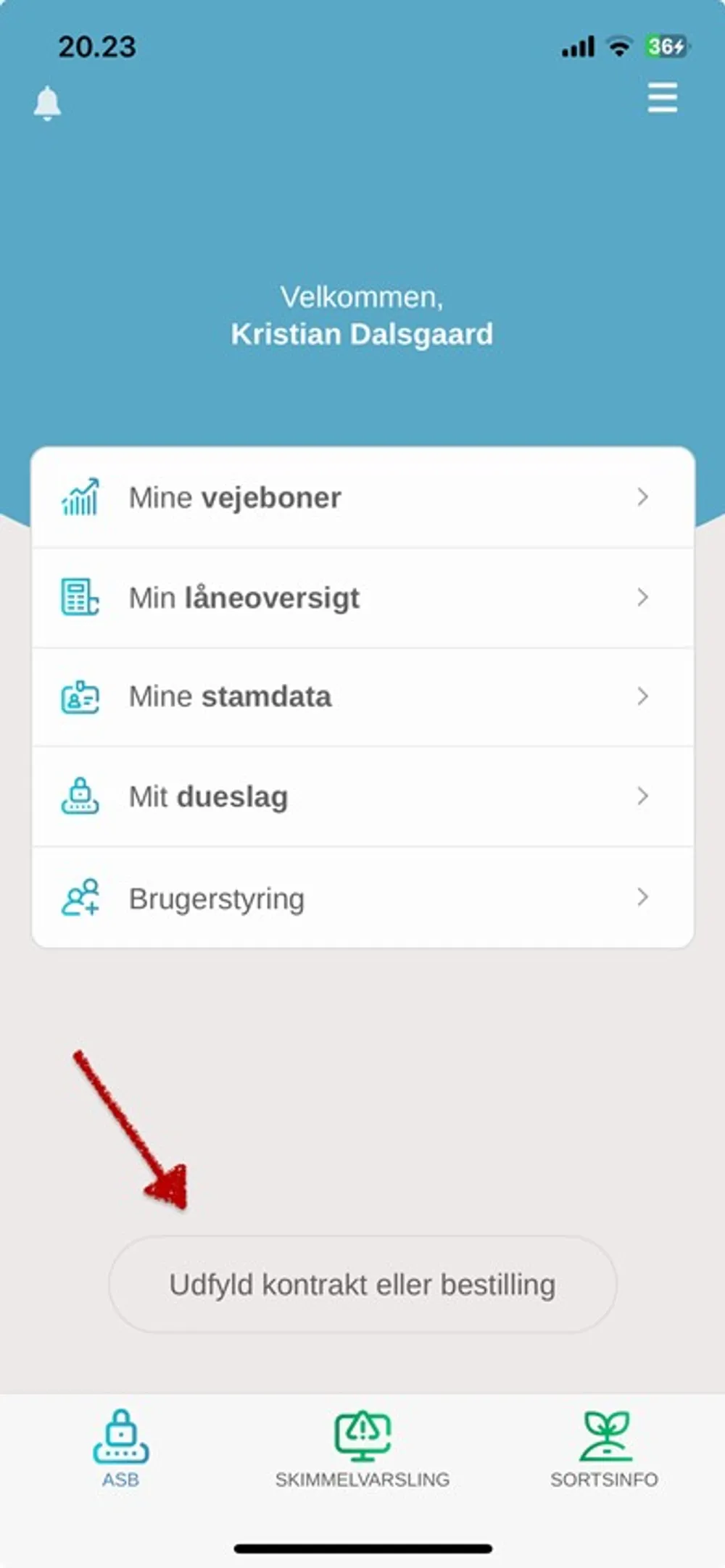Click the add-user icon beside Brugerstyring
The image size is (725, 1568).
[x=80, y=898]
